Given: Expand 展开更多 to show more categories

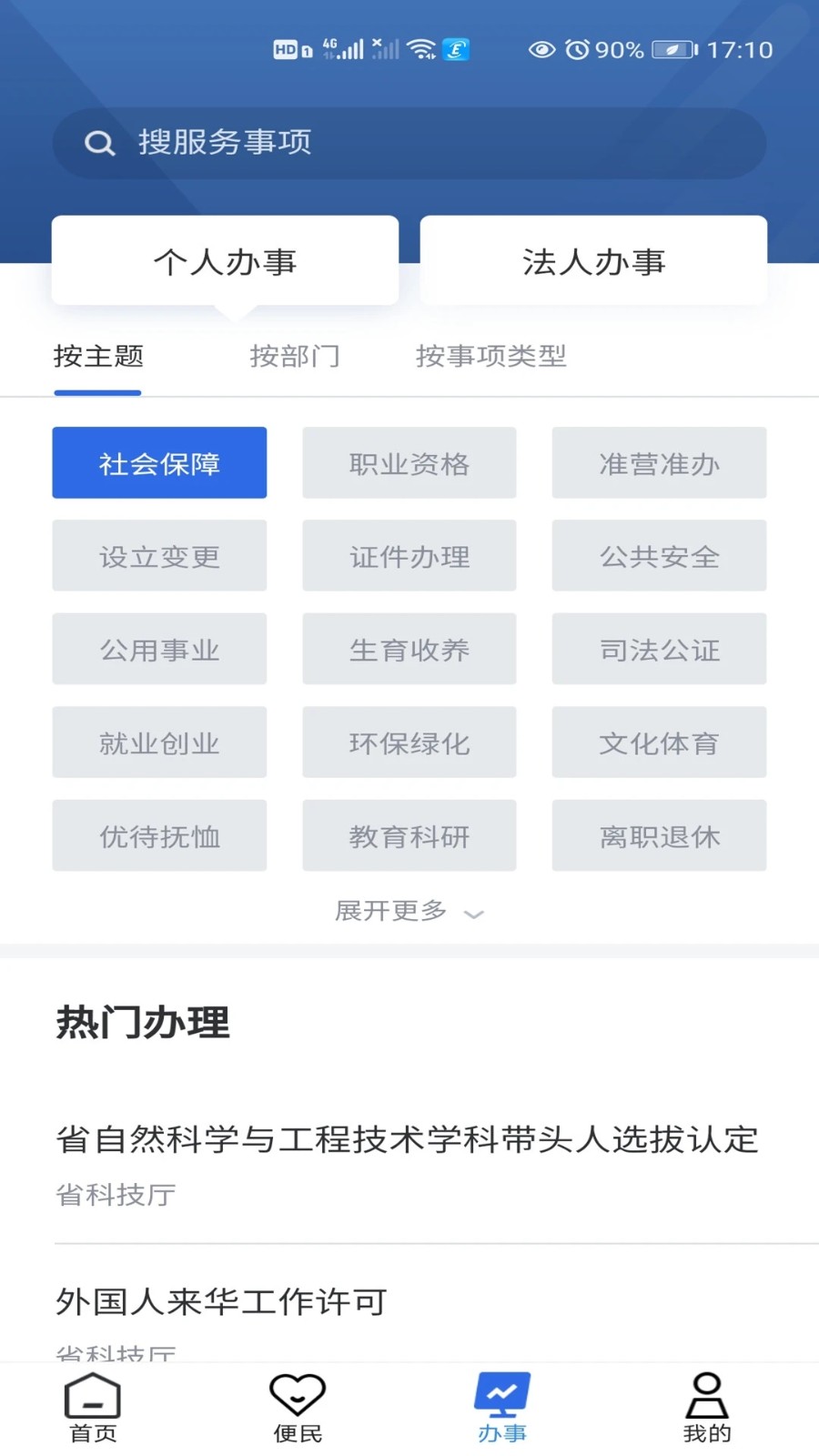Looking at the screenshot, I should point(409,912).
